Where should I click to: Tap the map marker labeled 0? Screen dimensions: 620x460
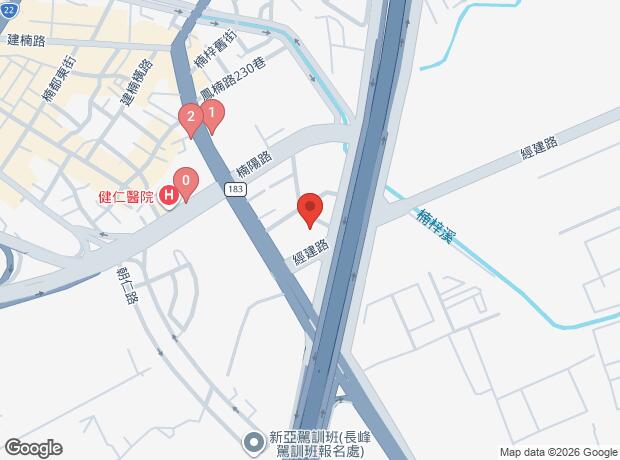[186, 183]
